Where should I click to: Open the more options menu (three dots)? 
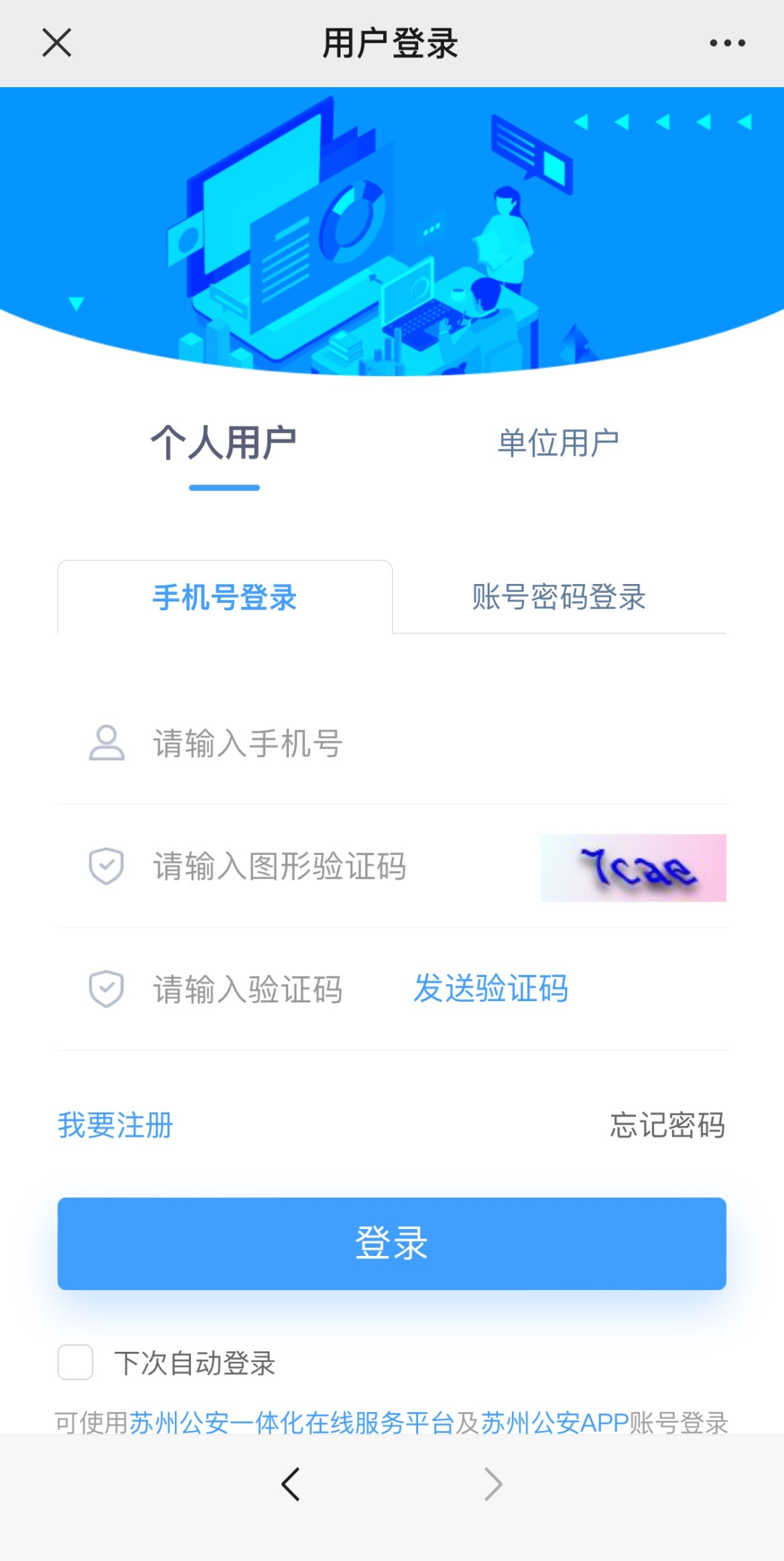pos(727,42)
